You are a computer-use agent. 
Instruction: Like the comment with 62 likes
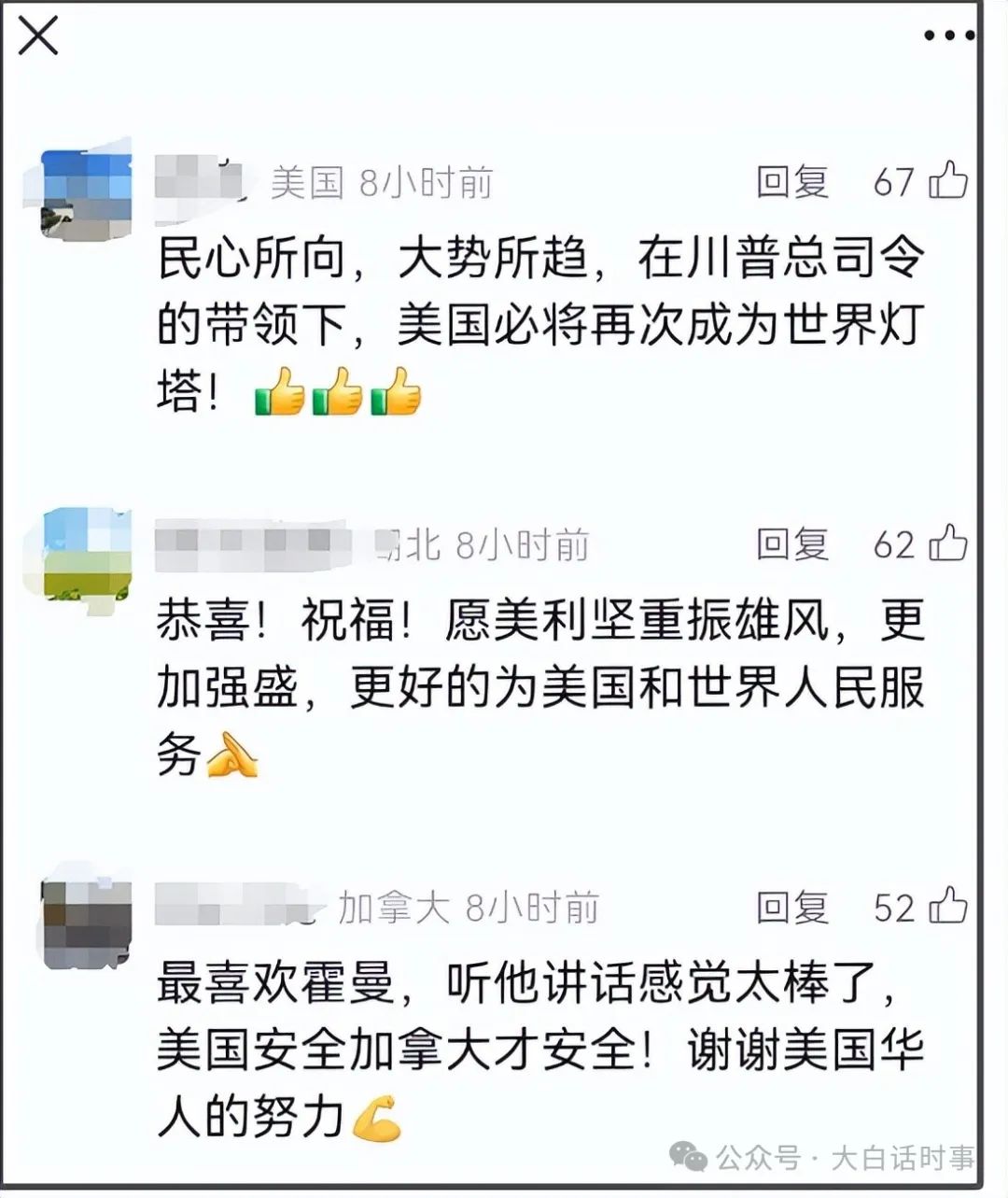tap(948, 543)
